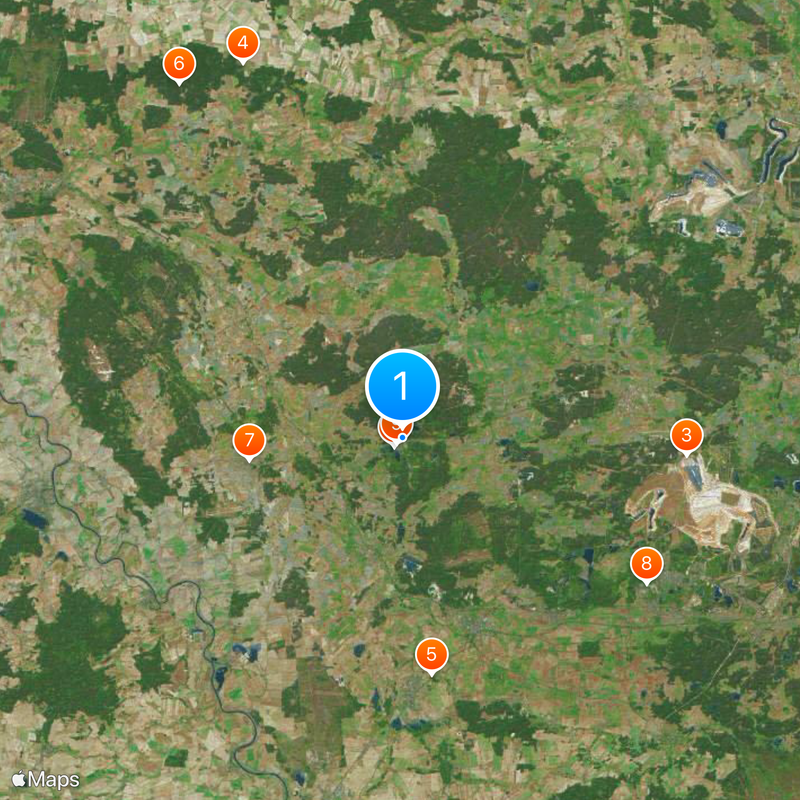Select the large blue pin numbered 1
800x800 pixels.
402,385
